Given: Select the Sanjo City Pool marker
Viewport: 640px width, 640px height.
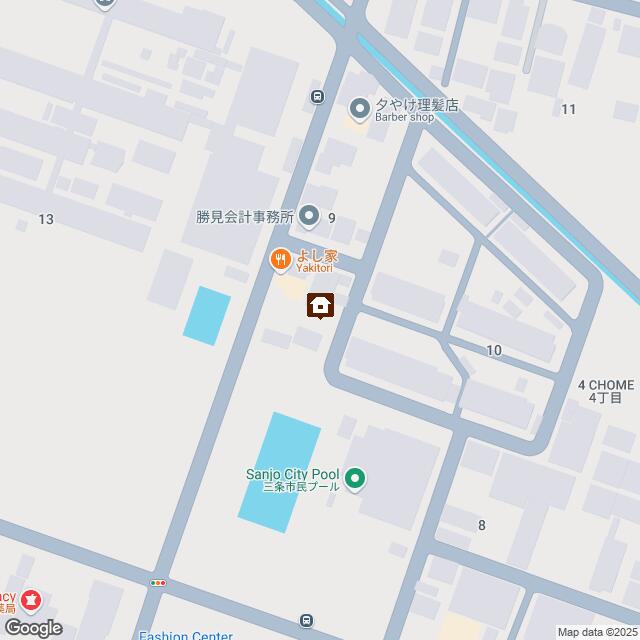Looking at the screenshot, I should 354,481.
